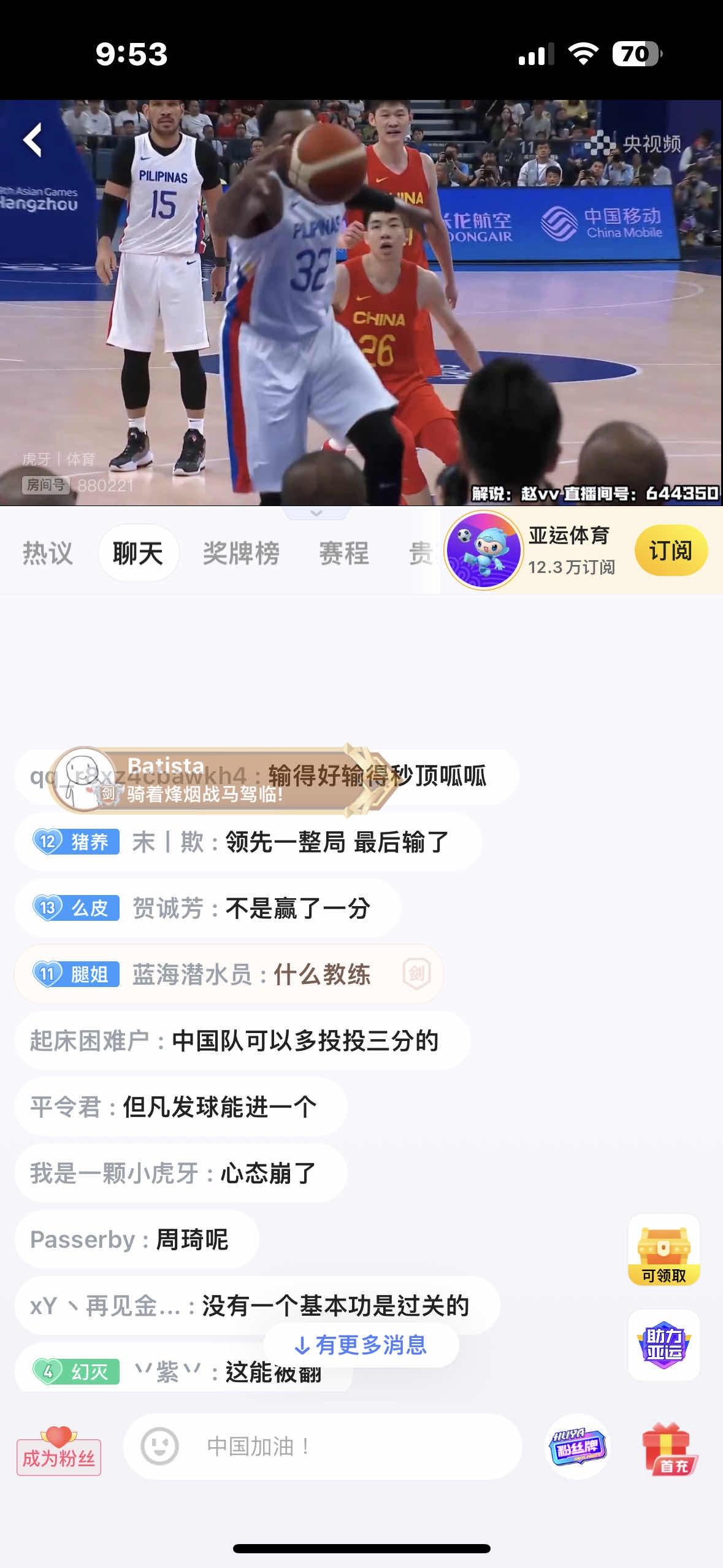Viewport: 723px width, 1568px height.
Task: Open the emoji picker in chat box
Action: pyautogui.click(x=159, y=1446)
